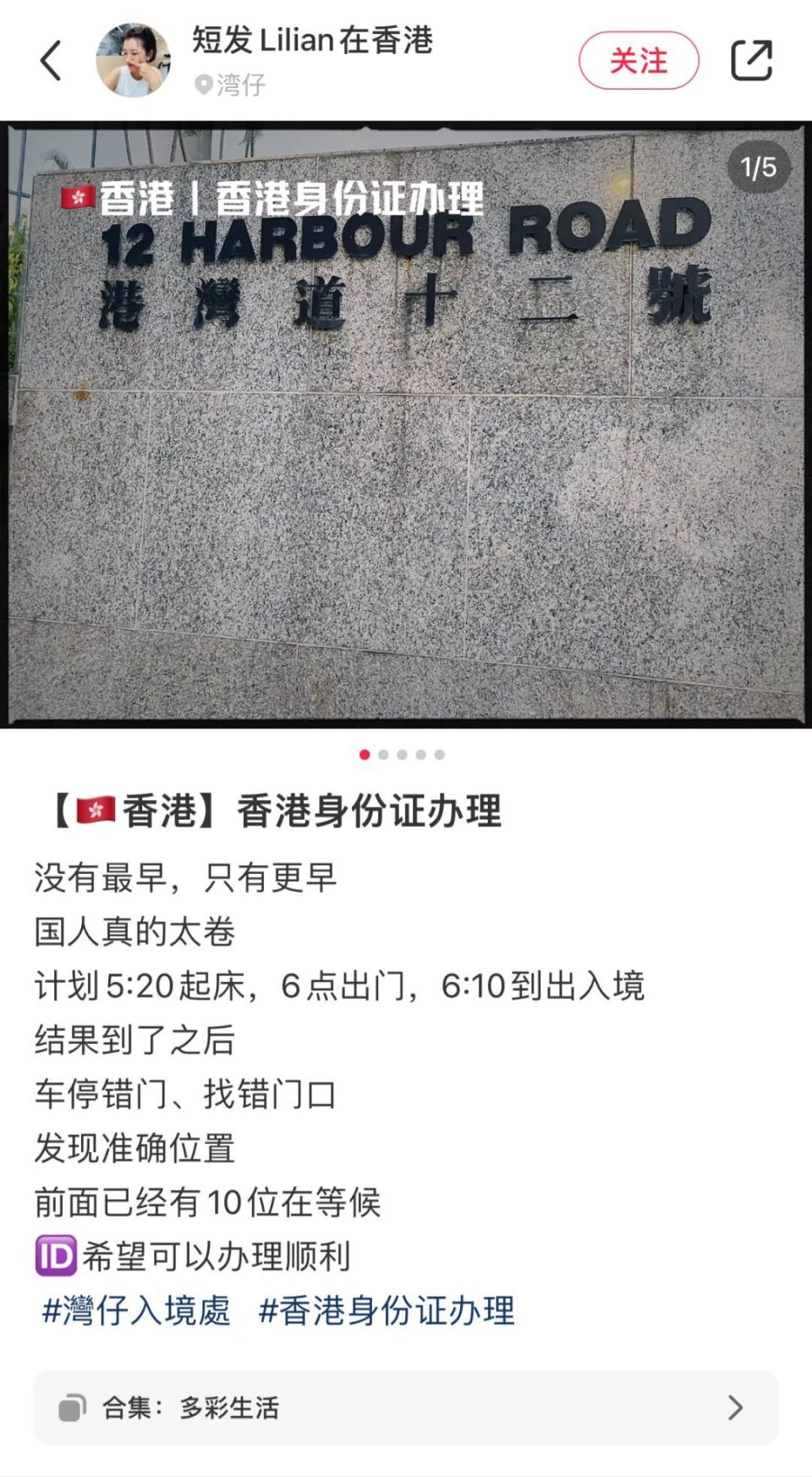
Task: Expand the collection row with the right chevron
Action: [x=732, y=1408]
